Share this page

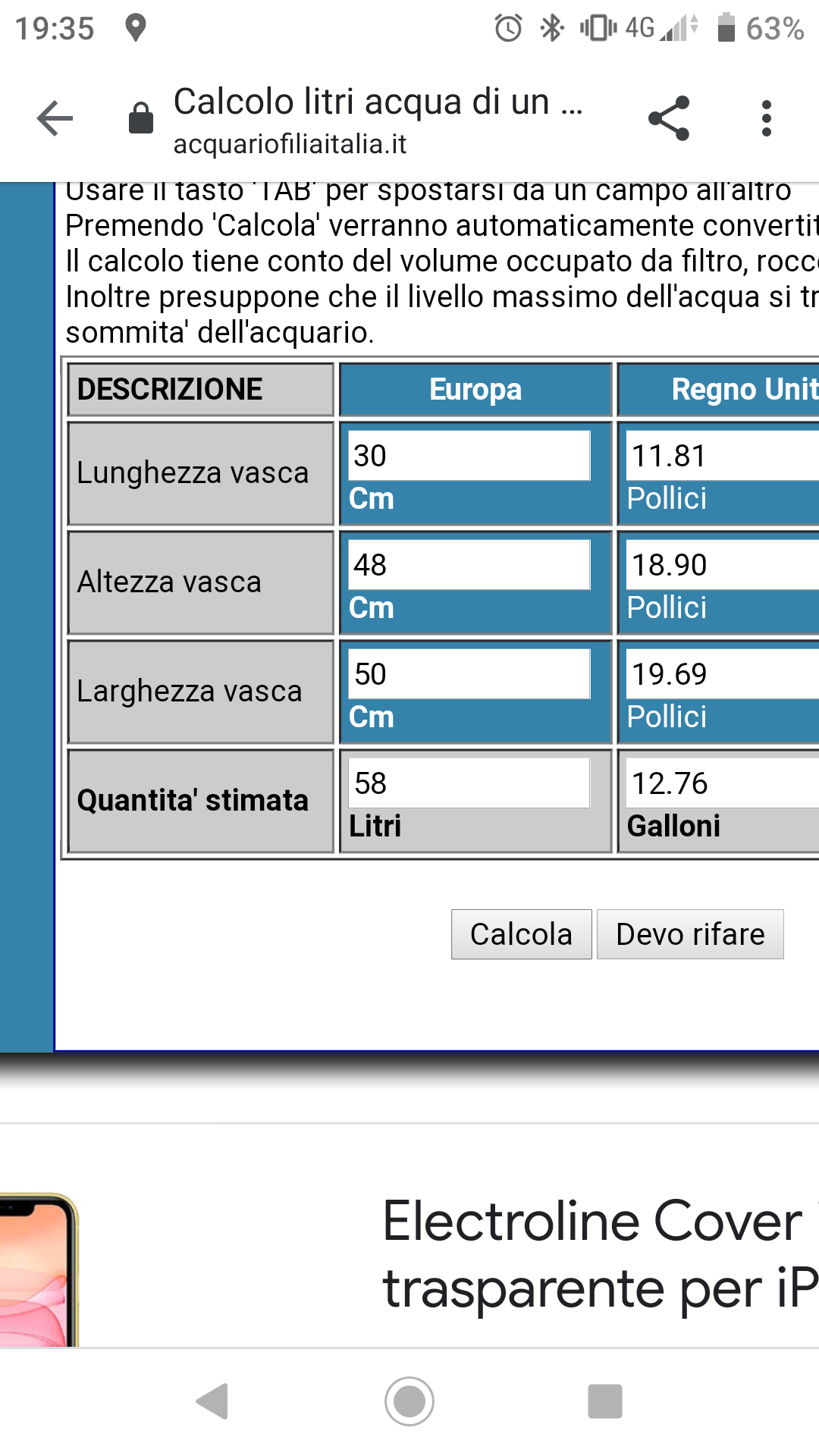(669, 118)
